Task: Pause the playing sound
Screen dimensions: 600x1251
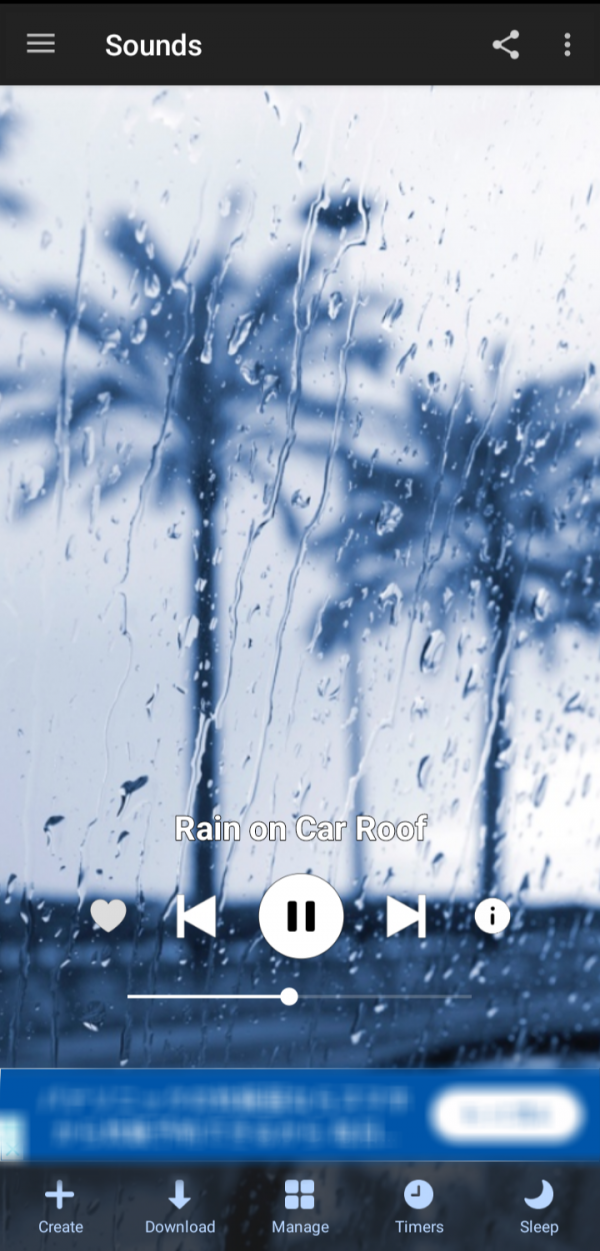Action: point(301,916)
